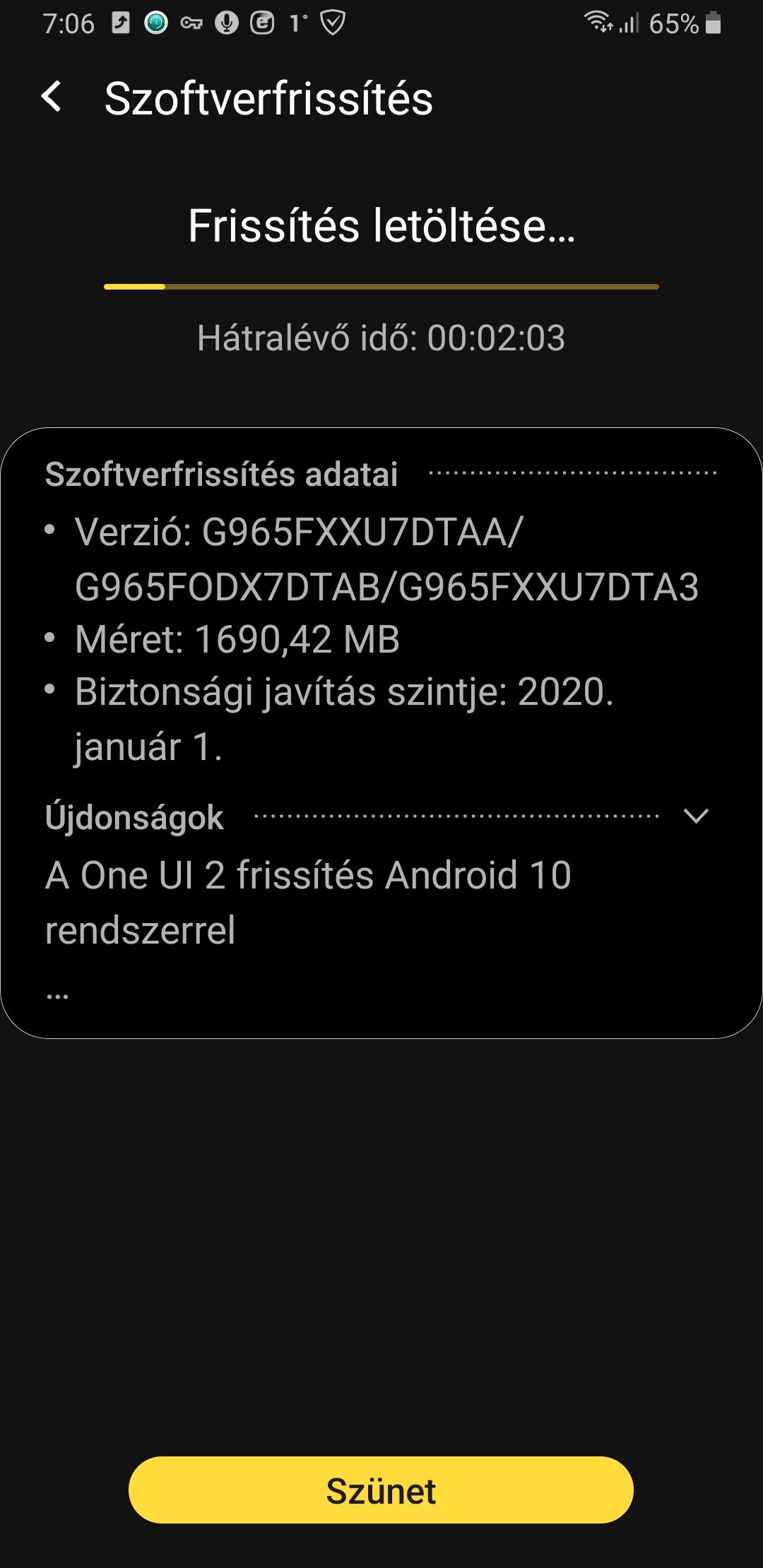The image size is (763, 1568).
Task: Expand the Újdonságok section chevron
Action: 696,816
